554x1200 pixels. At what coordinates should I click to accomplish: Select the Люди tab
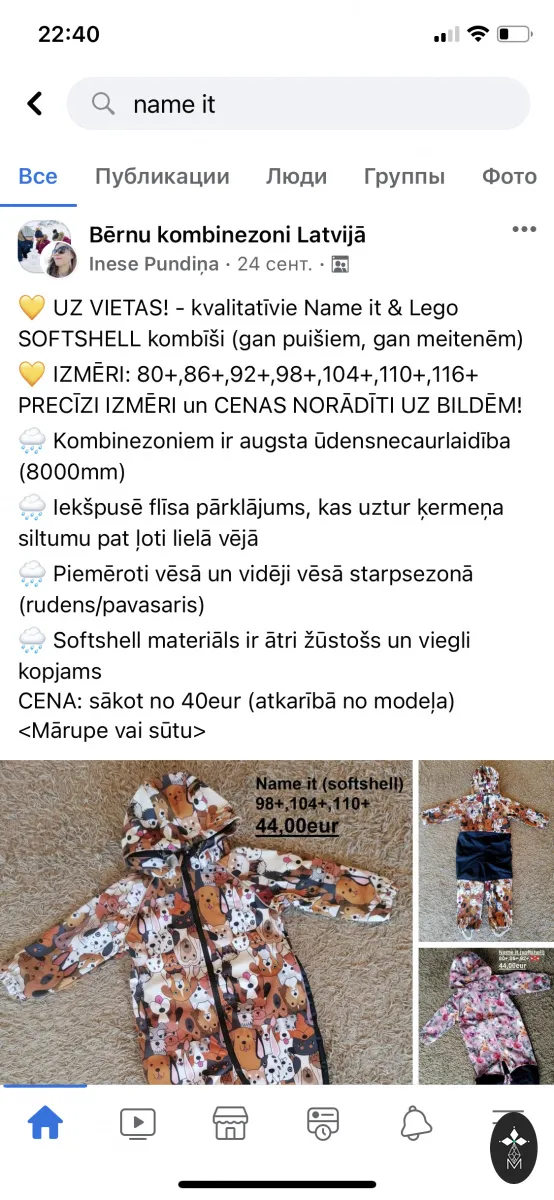click(x=296, y=176)
